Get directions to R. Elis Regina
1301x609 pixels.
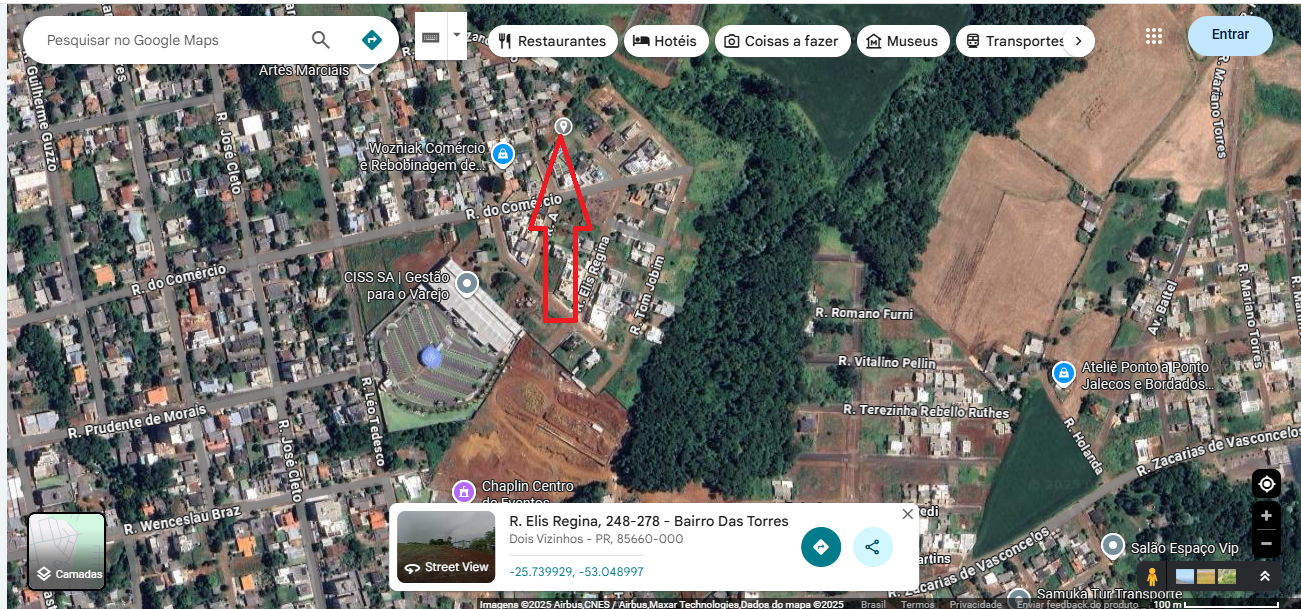[x=821, y=547]
